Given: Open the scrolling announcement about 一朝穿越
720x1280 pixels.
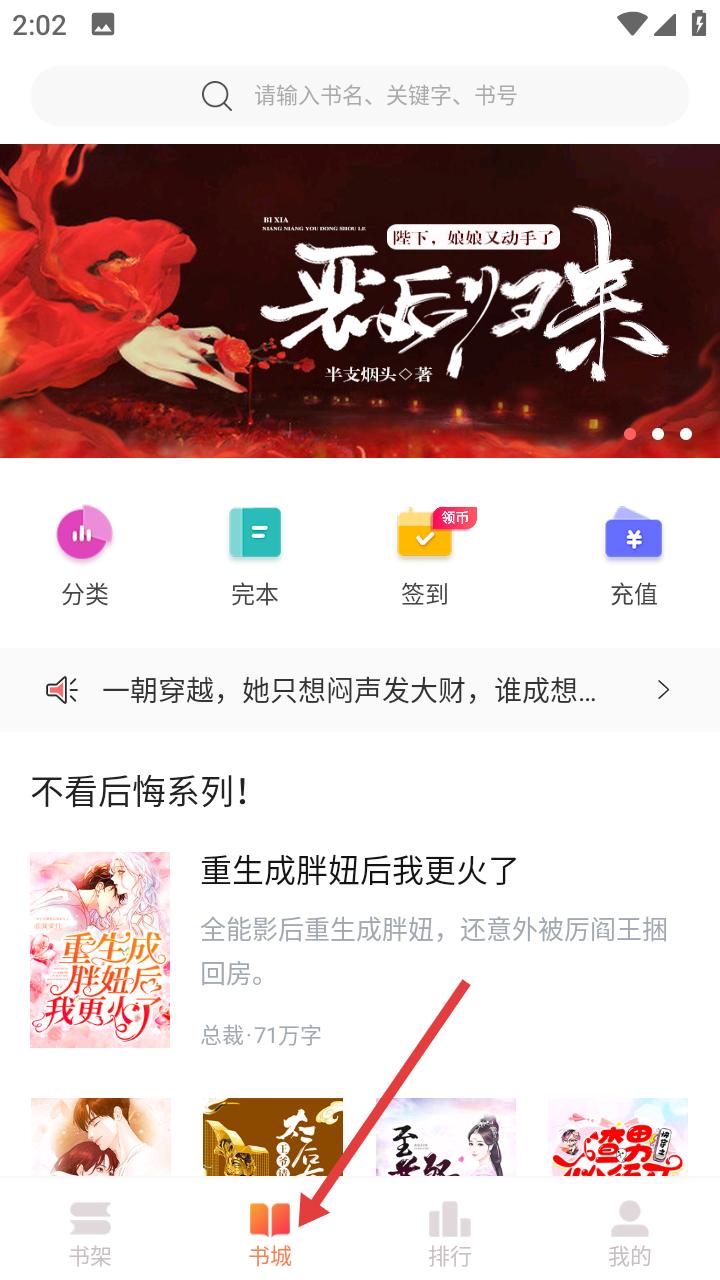Looking at the screenshot, I should click(x=360, y=690).
